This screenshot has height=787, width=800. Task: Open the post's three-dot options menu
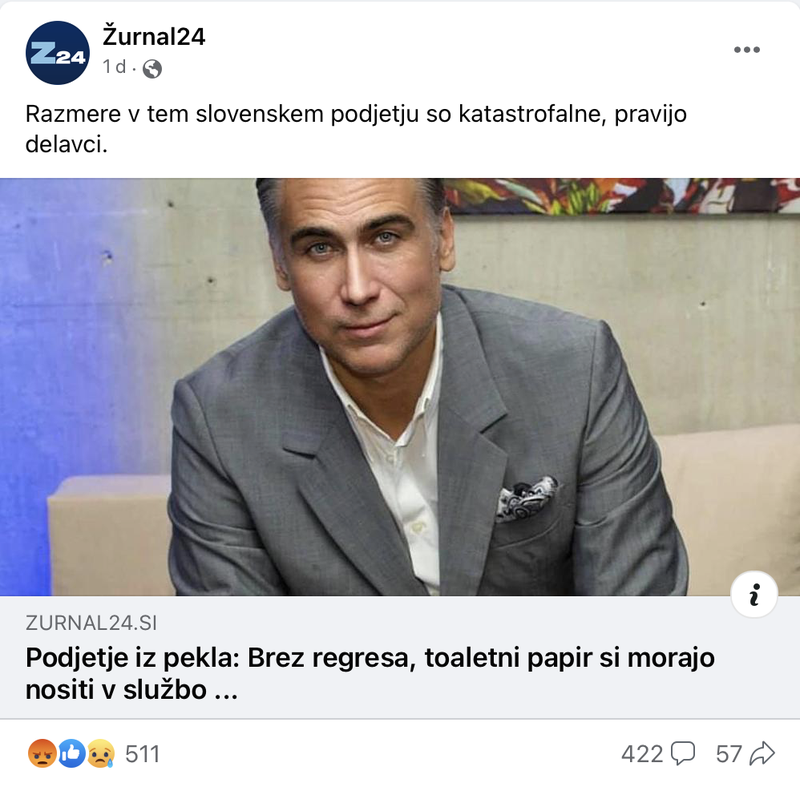click(747, 50)
